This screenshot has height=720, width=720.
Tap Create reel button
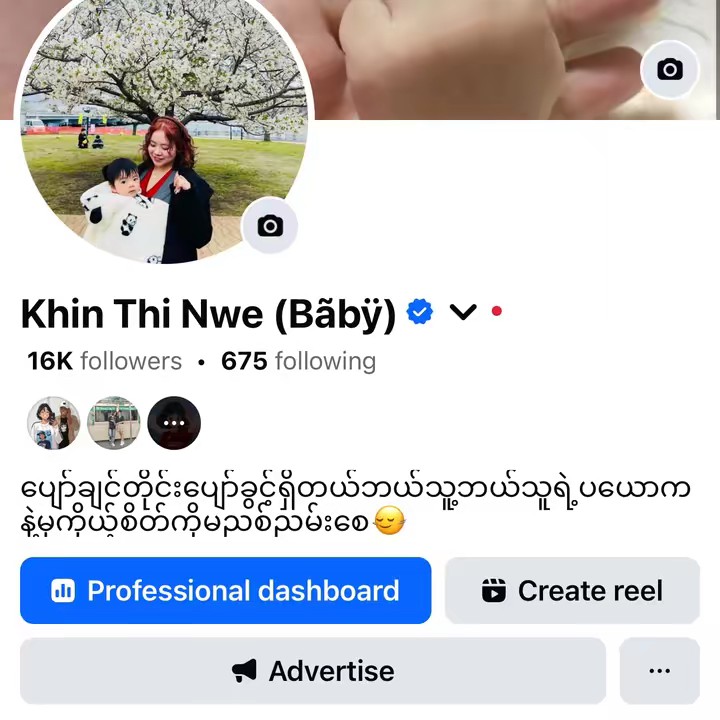(572, 591)
